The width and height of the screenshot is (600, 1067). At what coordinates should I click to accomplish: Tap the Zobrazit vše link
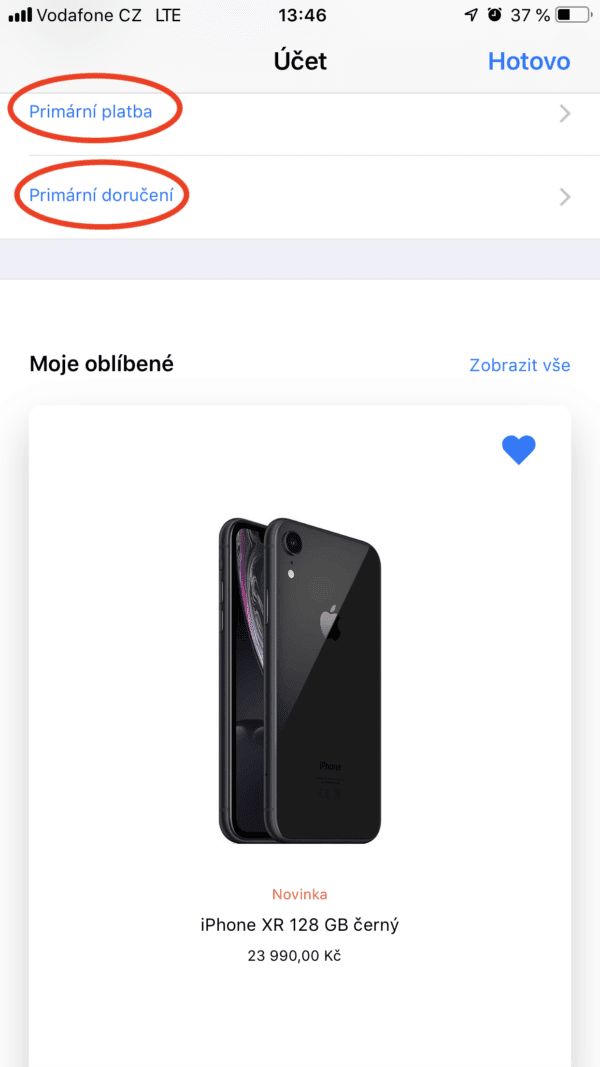pos(519,365)
